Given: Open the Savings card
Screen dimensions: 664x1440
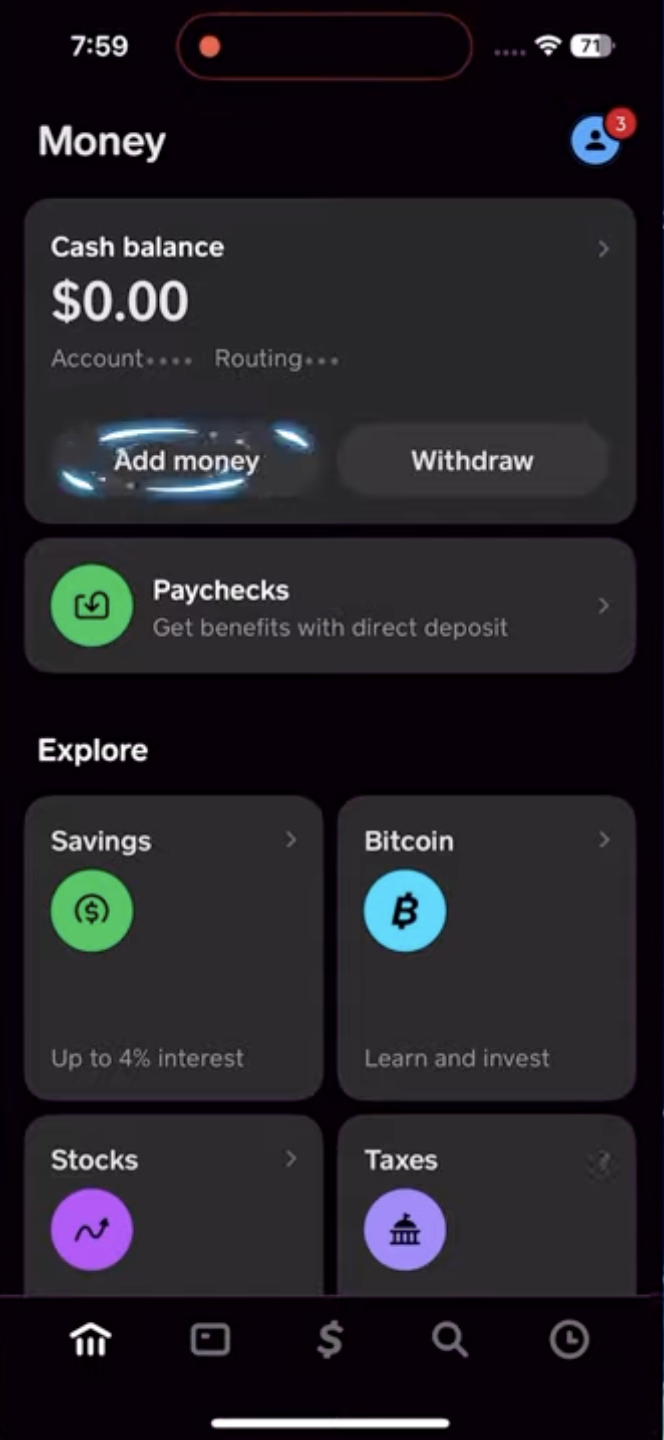Looking at the screenshot, I should coord(174,947).
